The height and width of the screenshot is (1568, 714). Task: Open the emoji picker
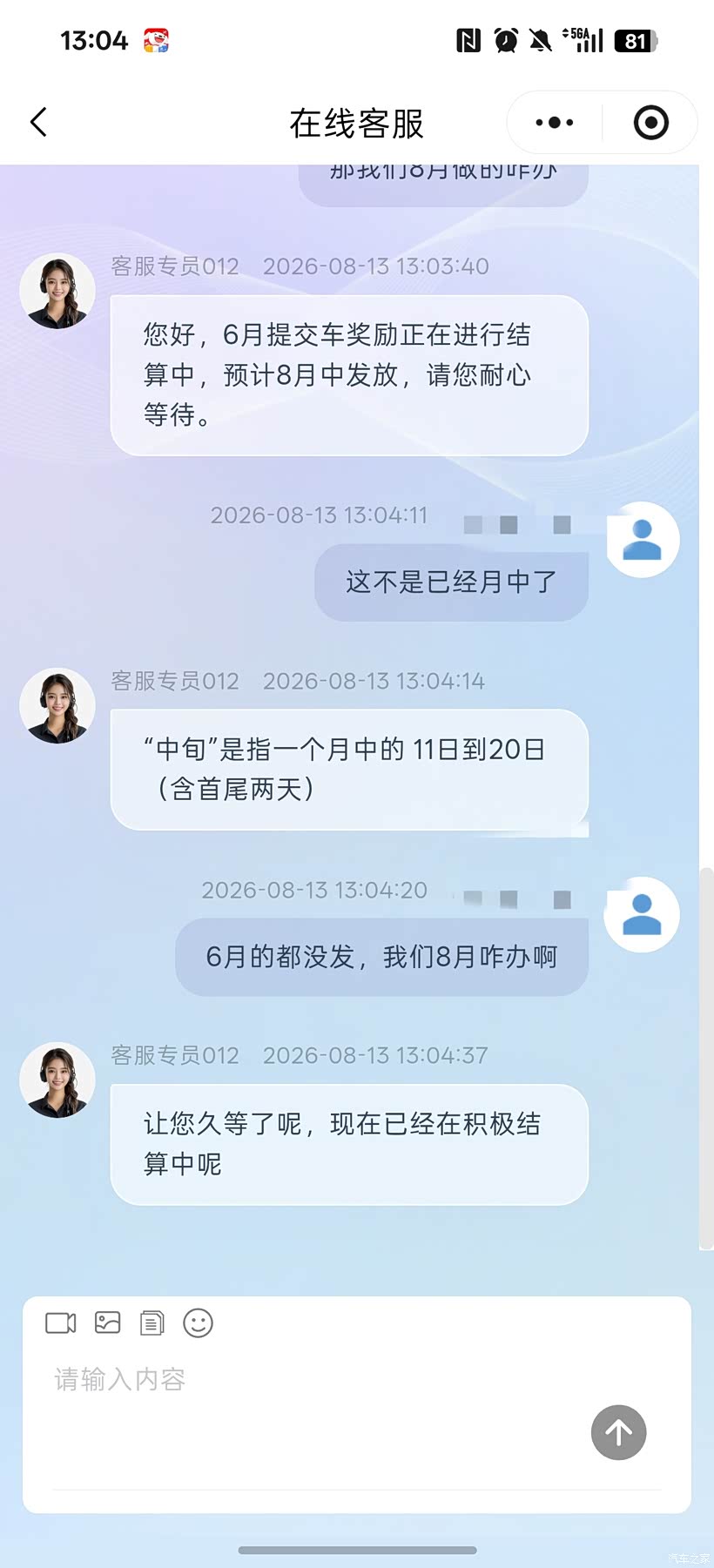click(x=198, y=1323)
